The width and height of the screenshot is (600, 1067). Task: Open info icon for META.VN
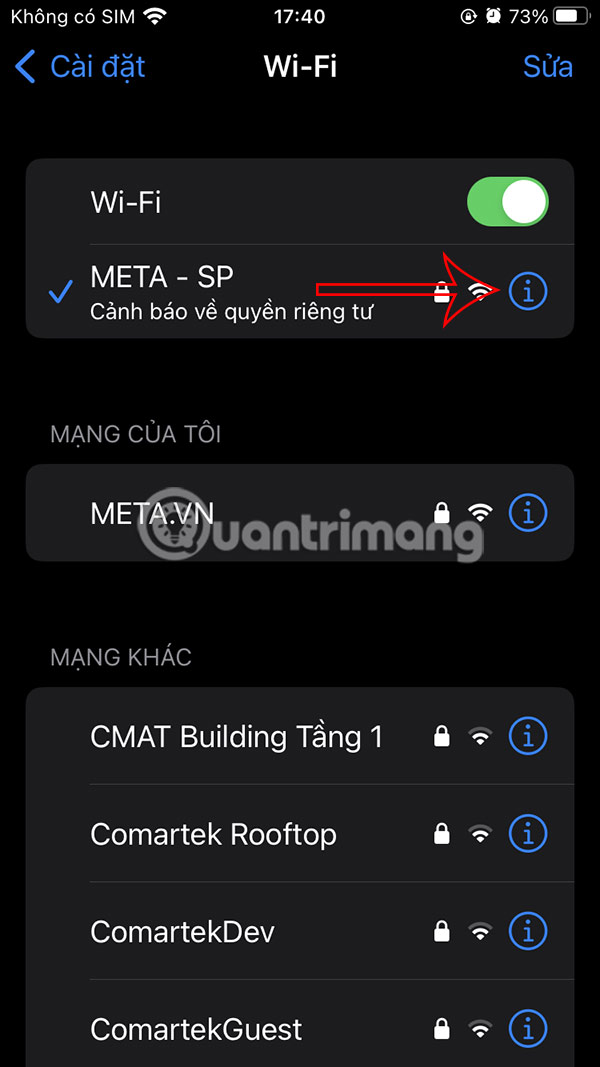[x=528, y=513]
